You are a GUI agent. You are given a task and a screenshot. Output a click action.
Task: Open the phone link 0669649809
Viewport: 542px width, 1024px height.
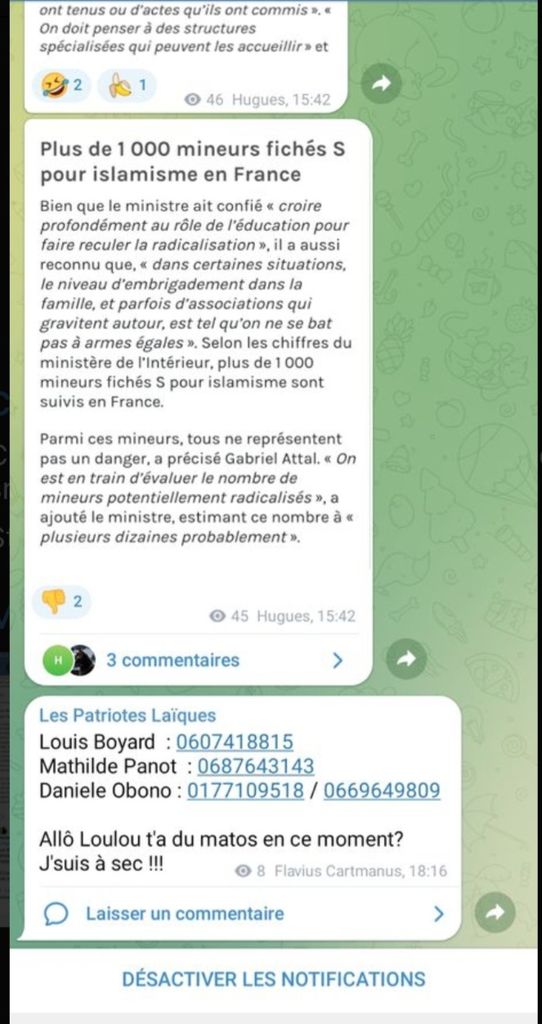(381, 790)
